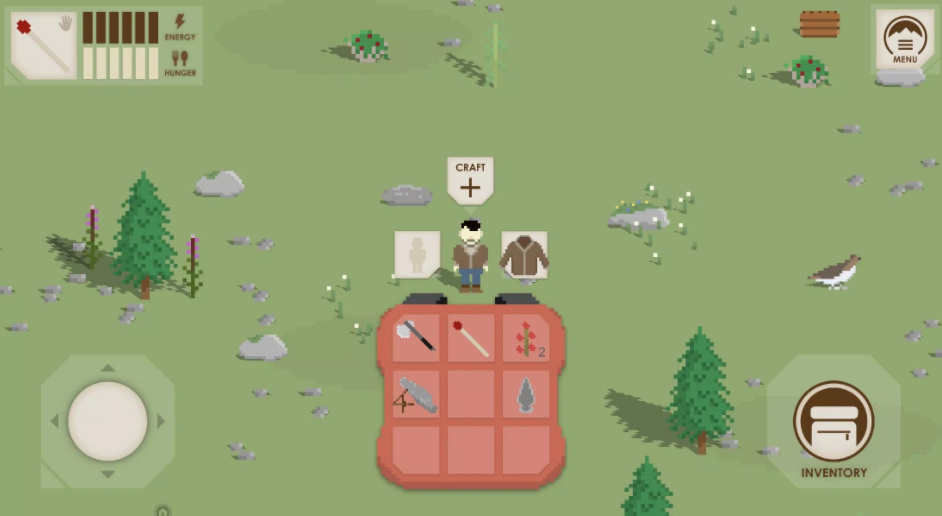
Task: Select the match in the backpack
Action: [470, 337]
